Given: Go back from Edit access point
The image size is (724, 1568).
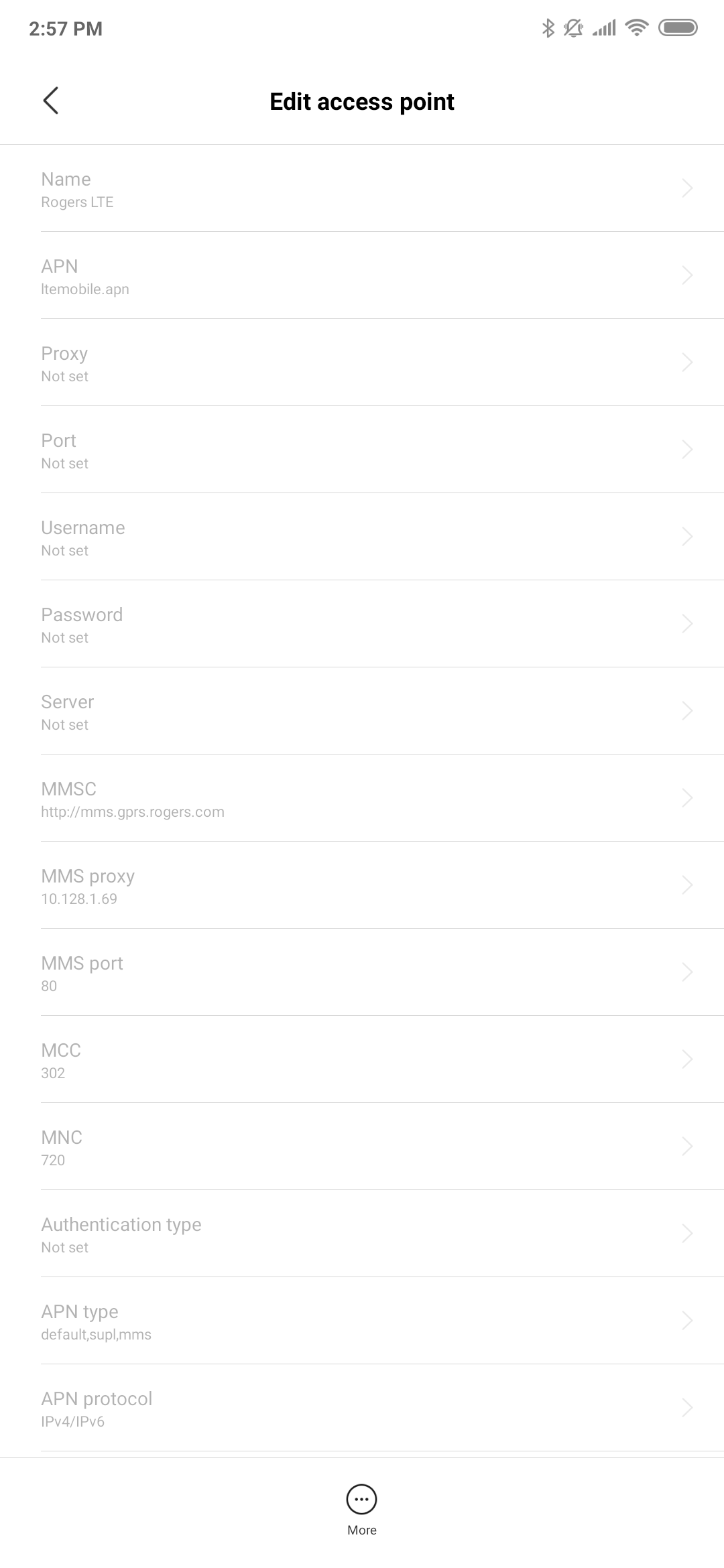Looking at the screenshot, I should point(51,101).
